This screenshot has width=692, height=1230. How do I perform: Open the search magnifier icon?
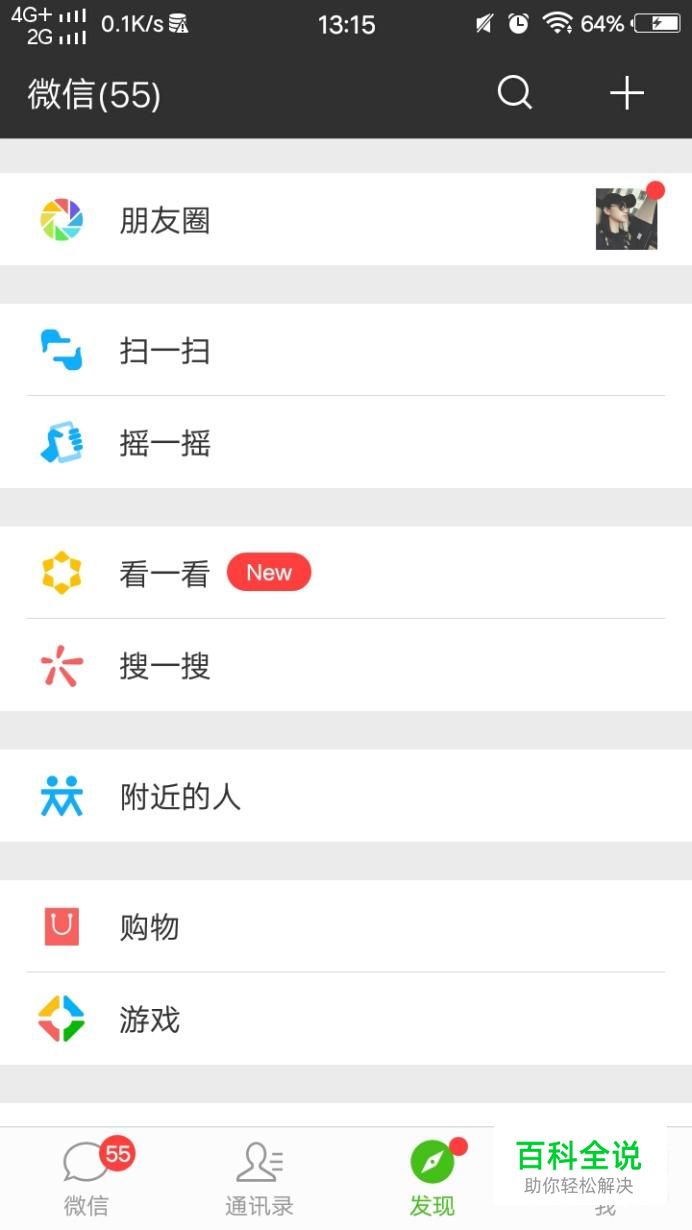tap(515, 94)
